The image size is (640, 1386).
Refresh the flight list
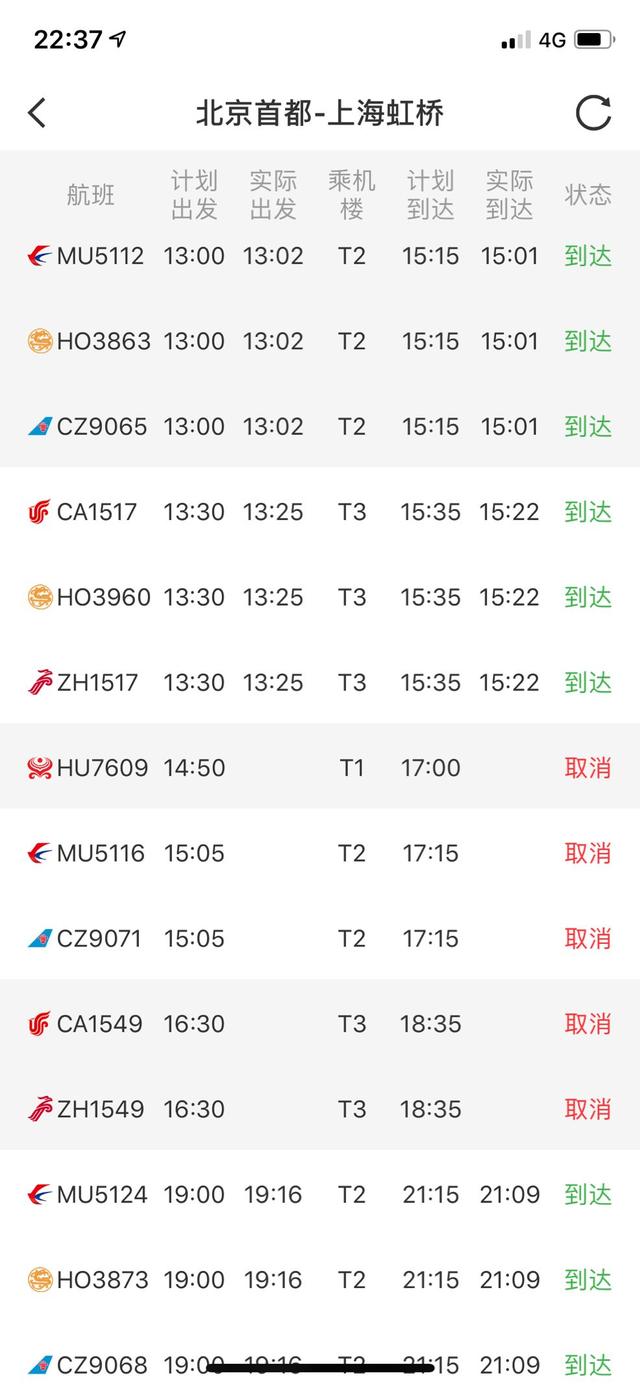pos(593,113)
